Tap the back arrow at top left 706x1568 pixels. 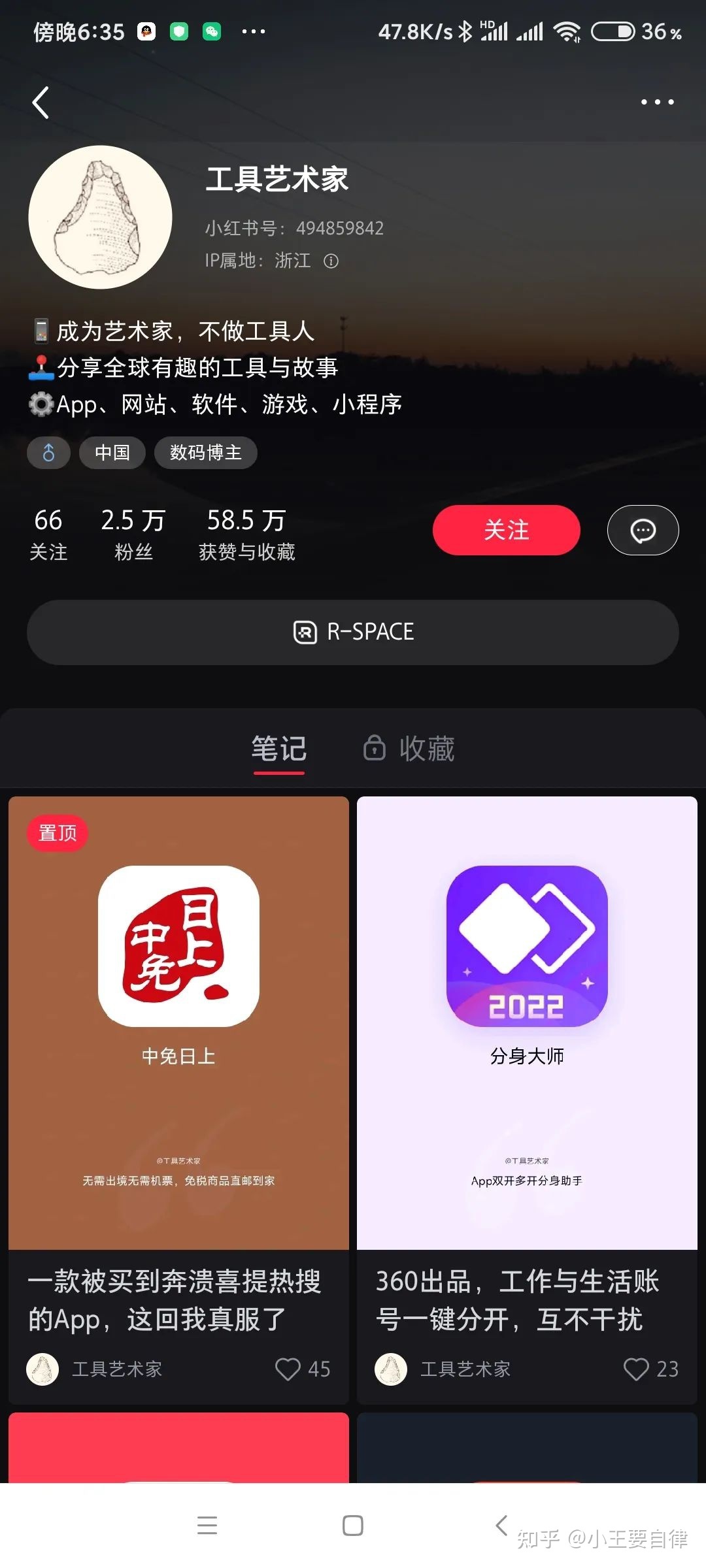pos(41,103)
